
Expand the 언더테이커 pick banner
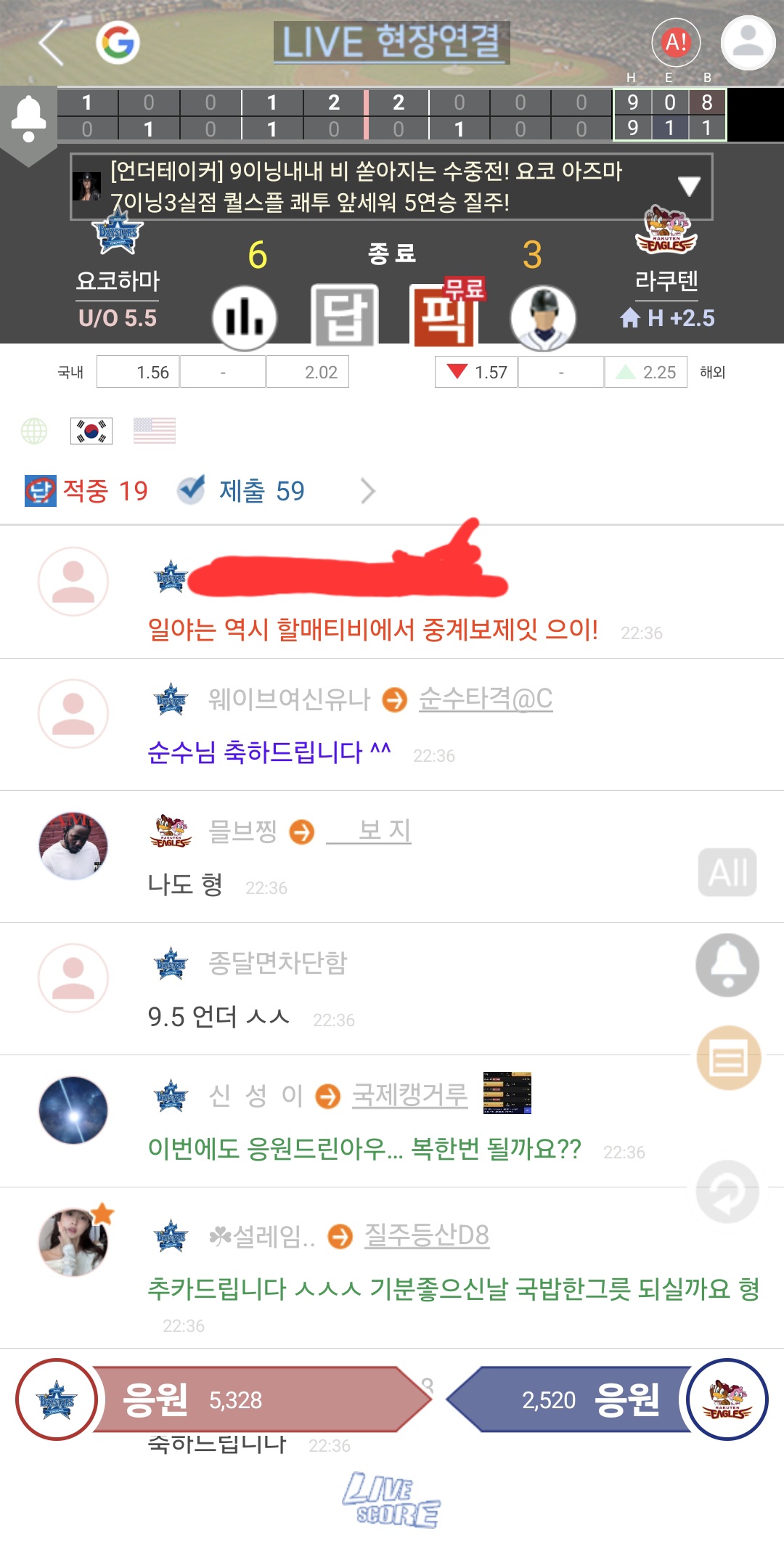(688, 186)
